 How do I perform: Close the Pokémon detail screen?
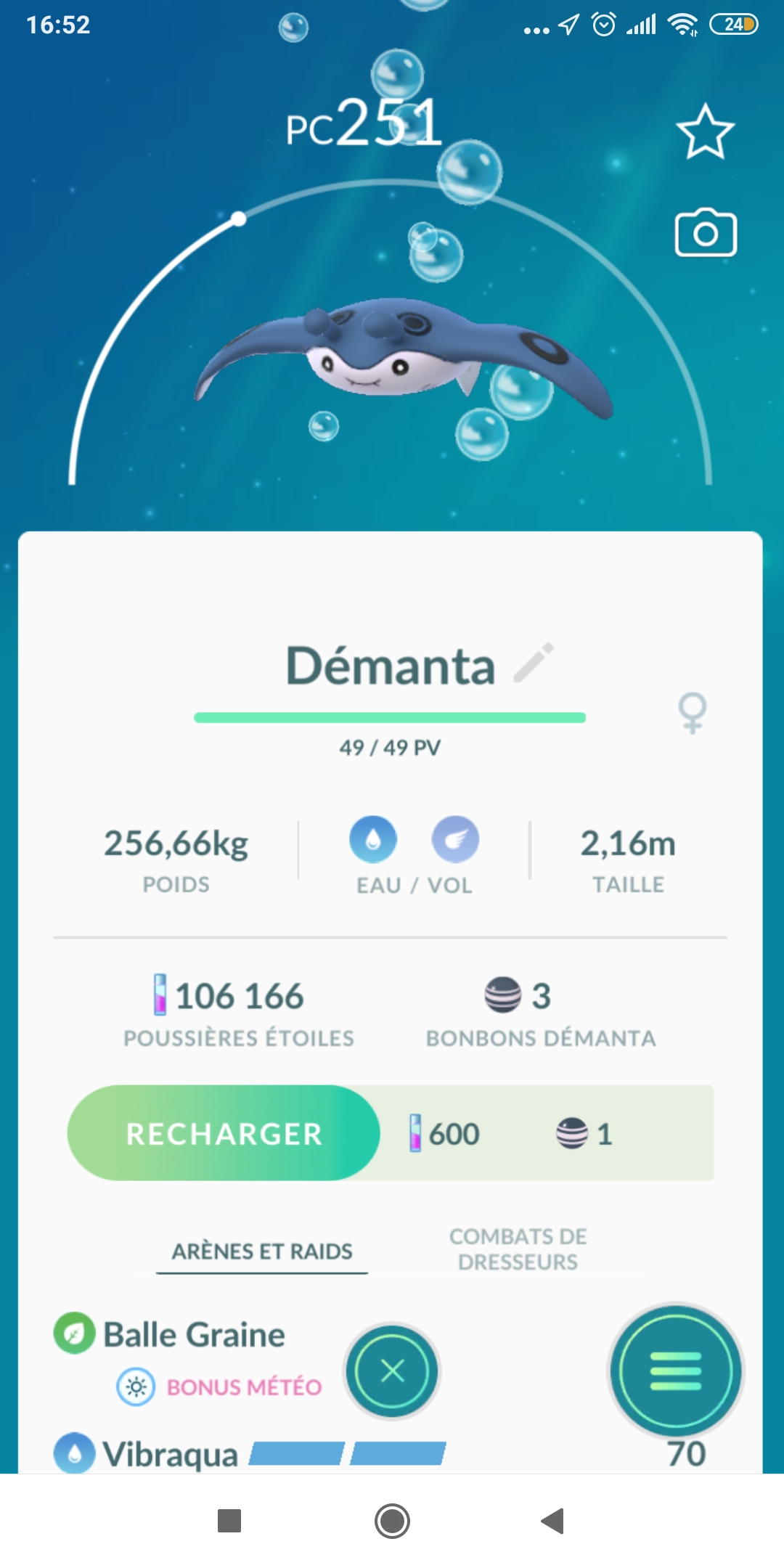392,1371
